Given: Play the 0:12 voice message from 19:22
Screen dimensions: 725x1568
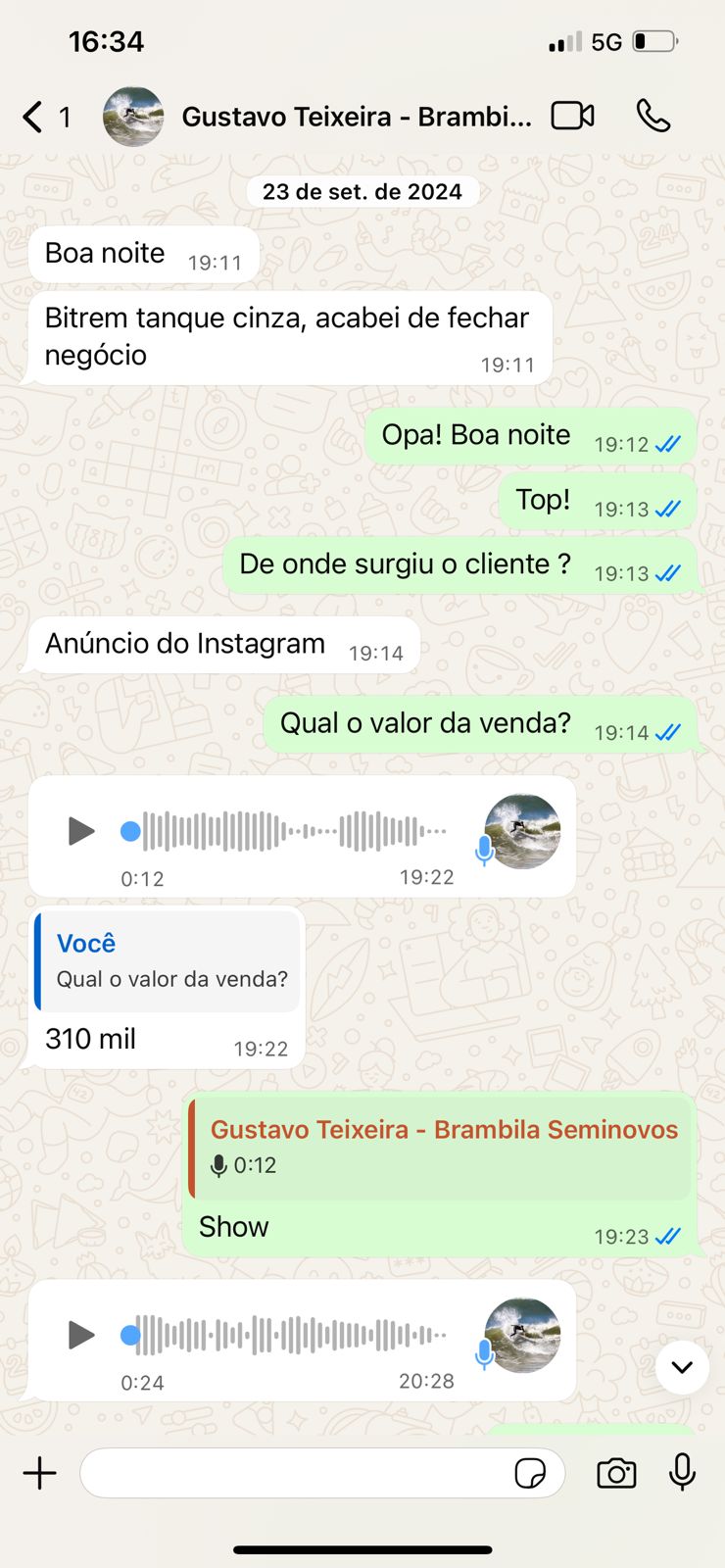Looking at the screenshot, I should click(80, 831).
